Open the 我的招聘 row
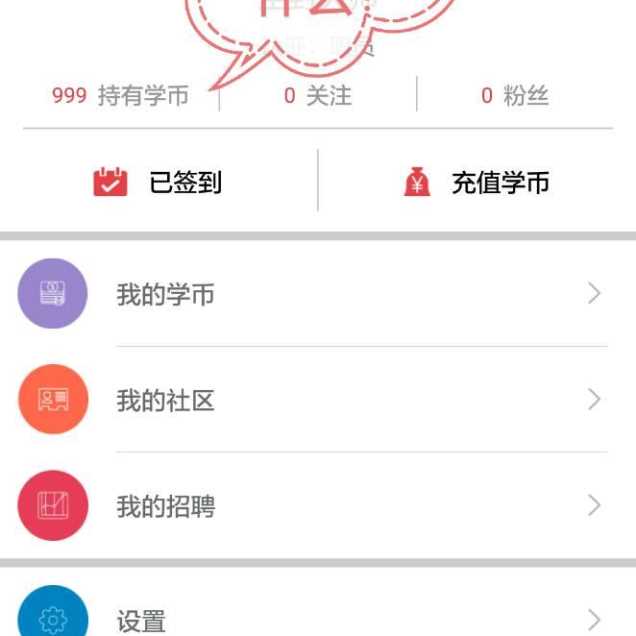 tap(318, 506)
